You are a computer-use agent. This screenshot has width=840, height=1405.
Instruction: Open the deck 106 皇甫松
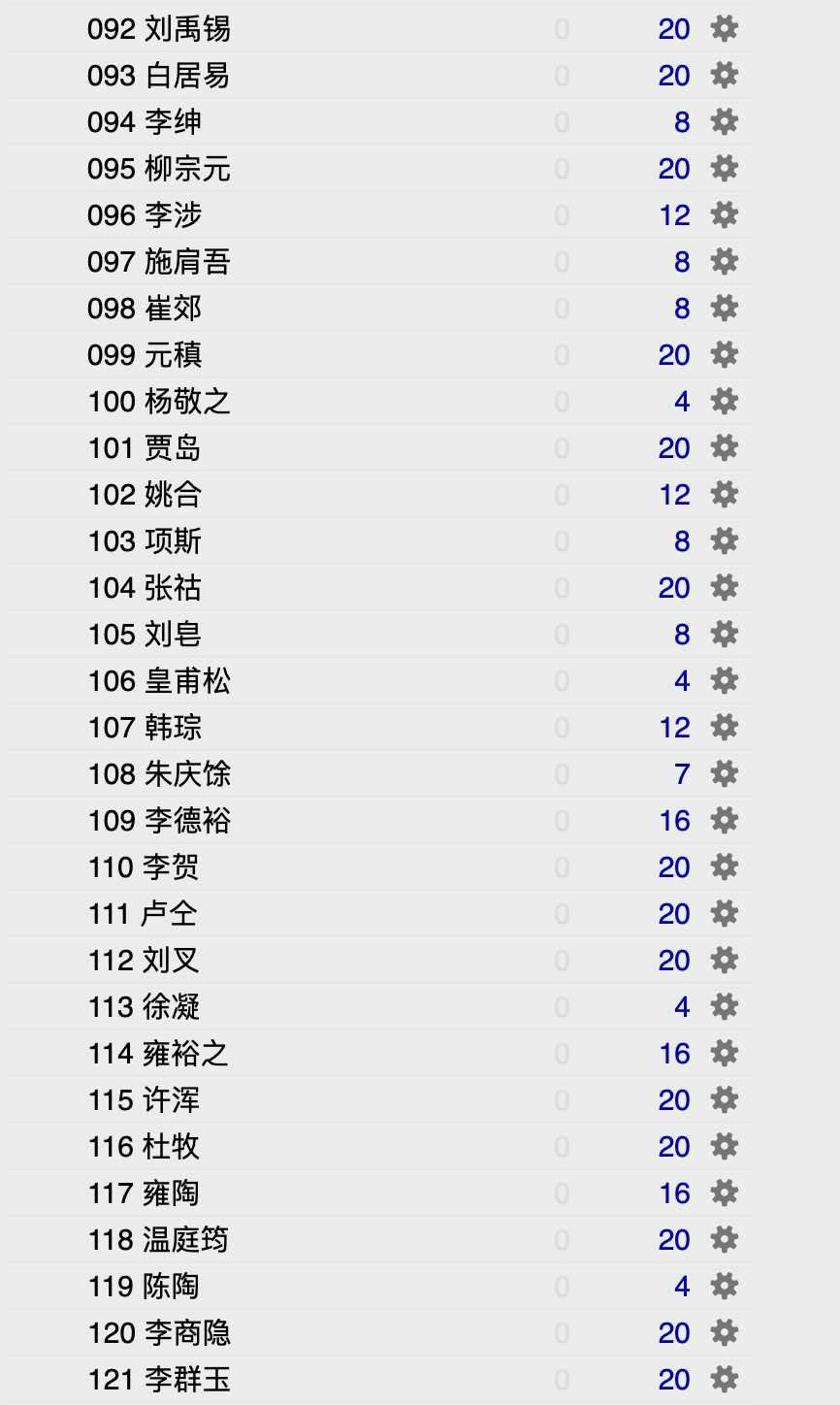click(x=159, y=681)
